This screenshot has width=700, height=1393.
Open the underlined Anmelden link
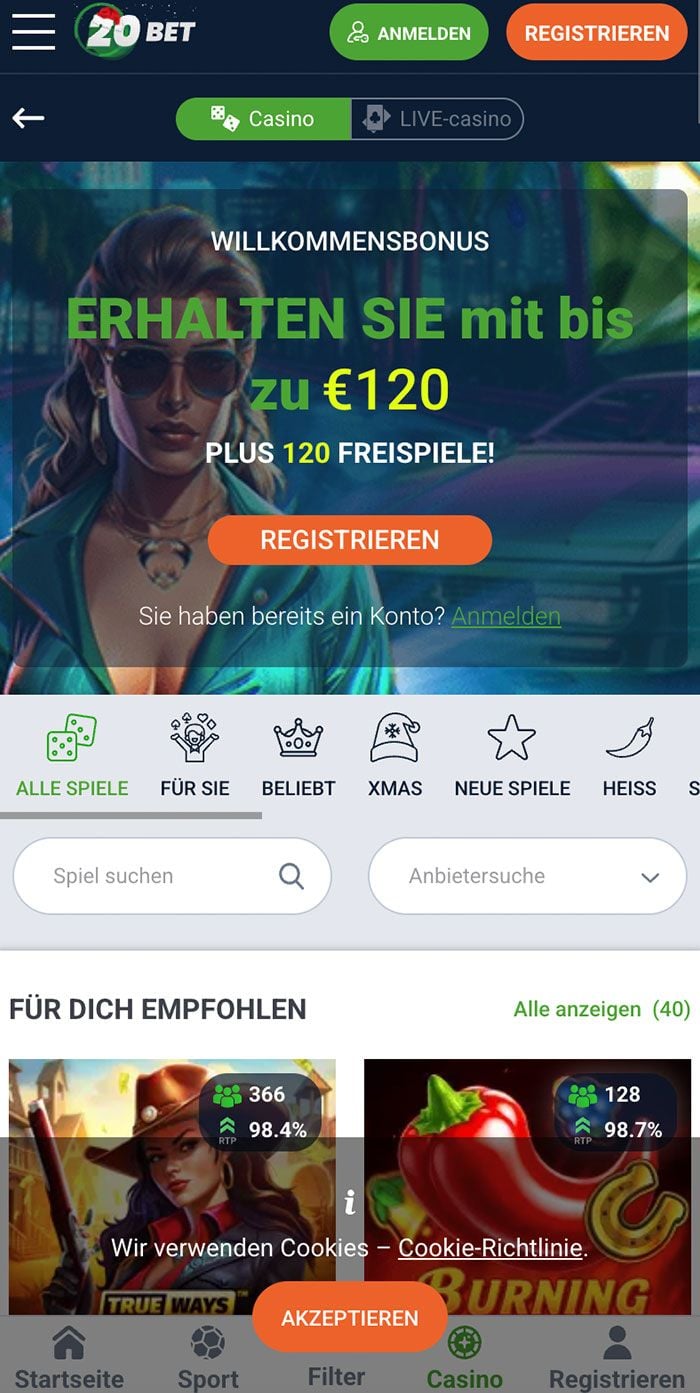coord(506,616)
